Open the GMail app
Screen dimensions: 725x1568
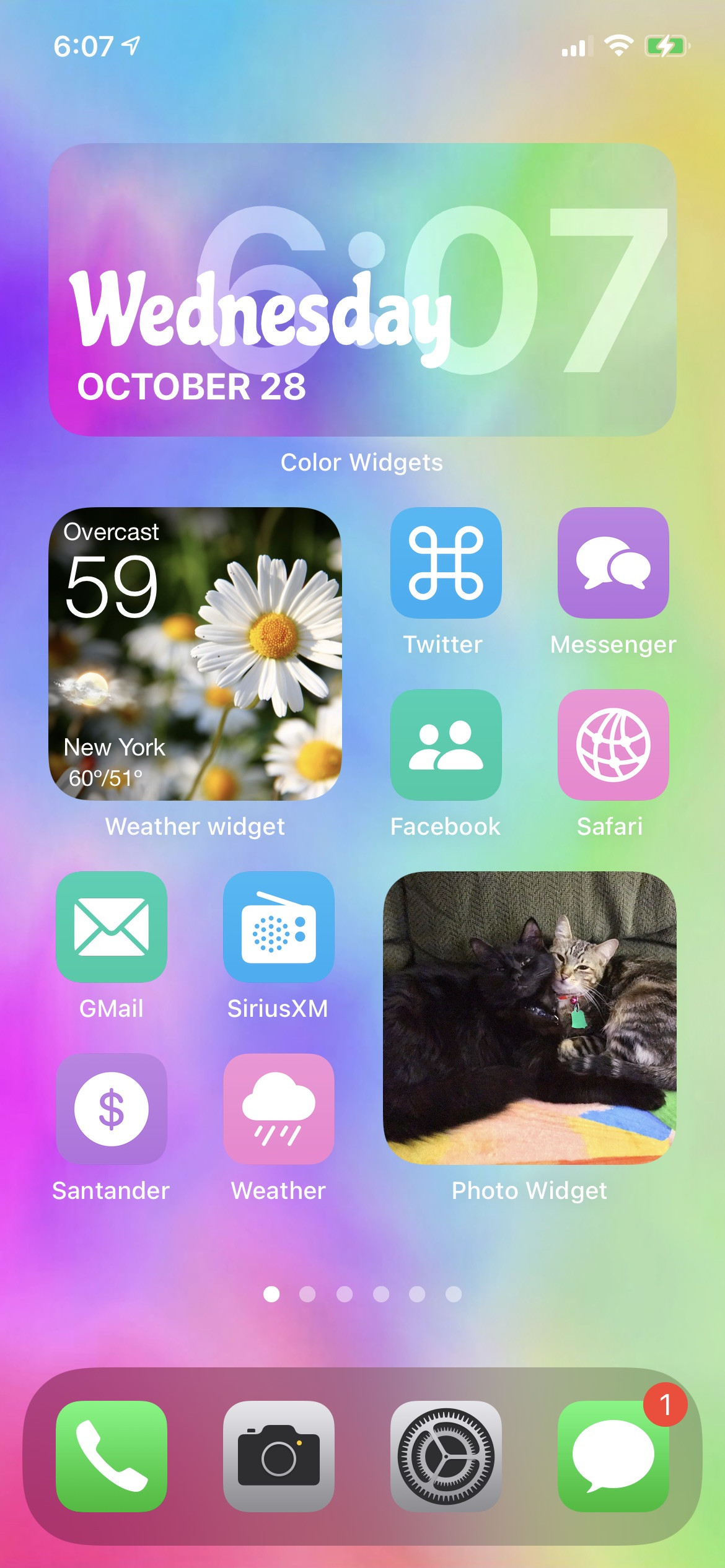pos(112,926)
